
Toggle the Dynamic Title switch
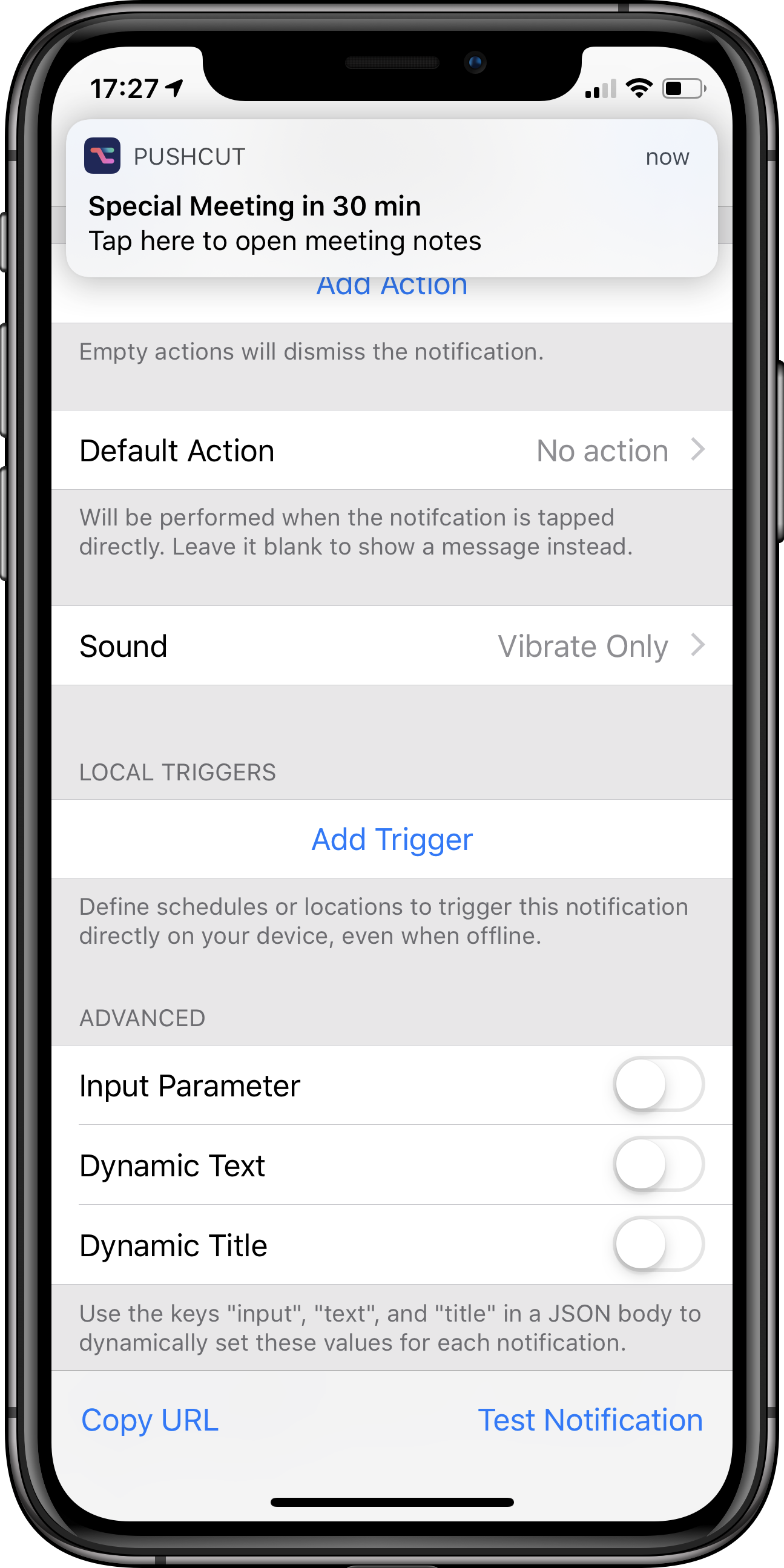pyautogui.click(x=659, y=1244)
